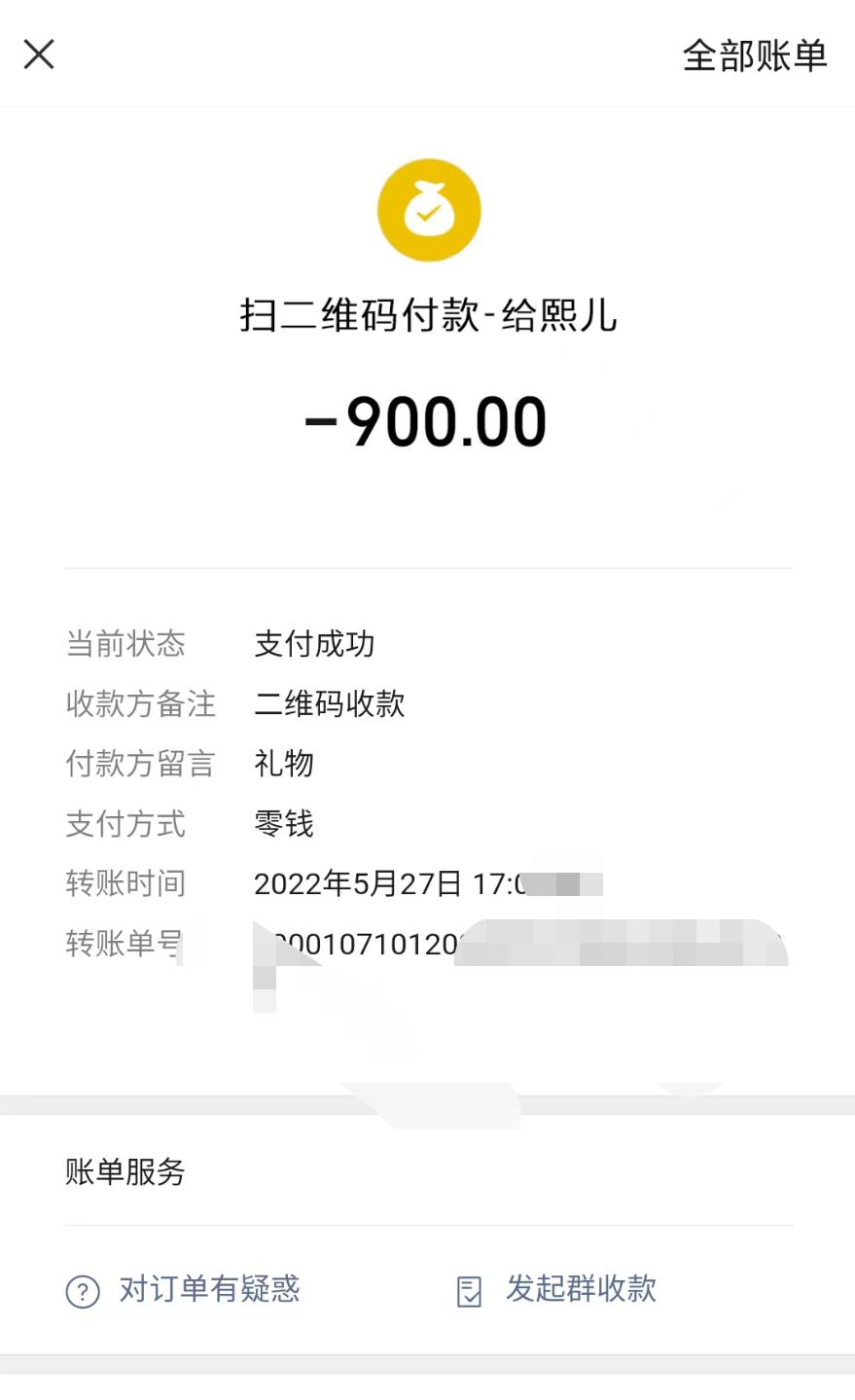855x1400 pixels.
Task: Start a group collection via 发起群收款
Action: click(x=558, y=1289)
